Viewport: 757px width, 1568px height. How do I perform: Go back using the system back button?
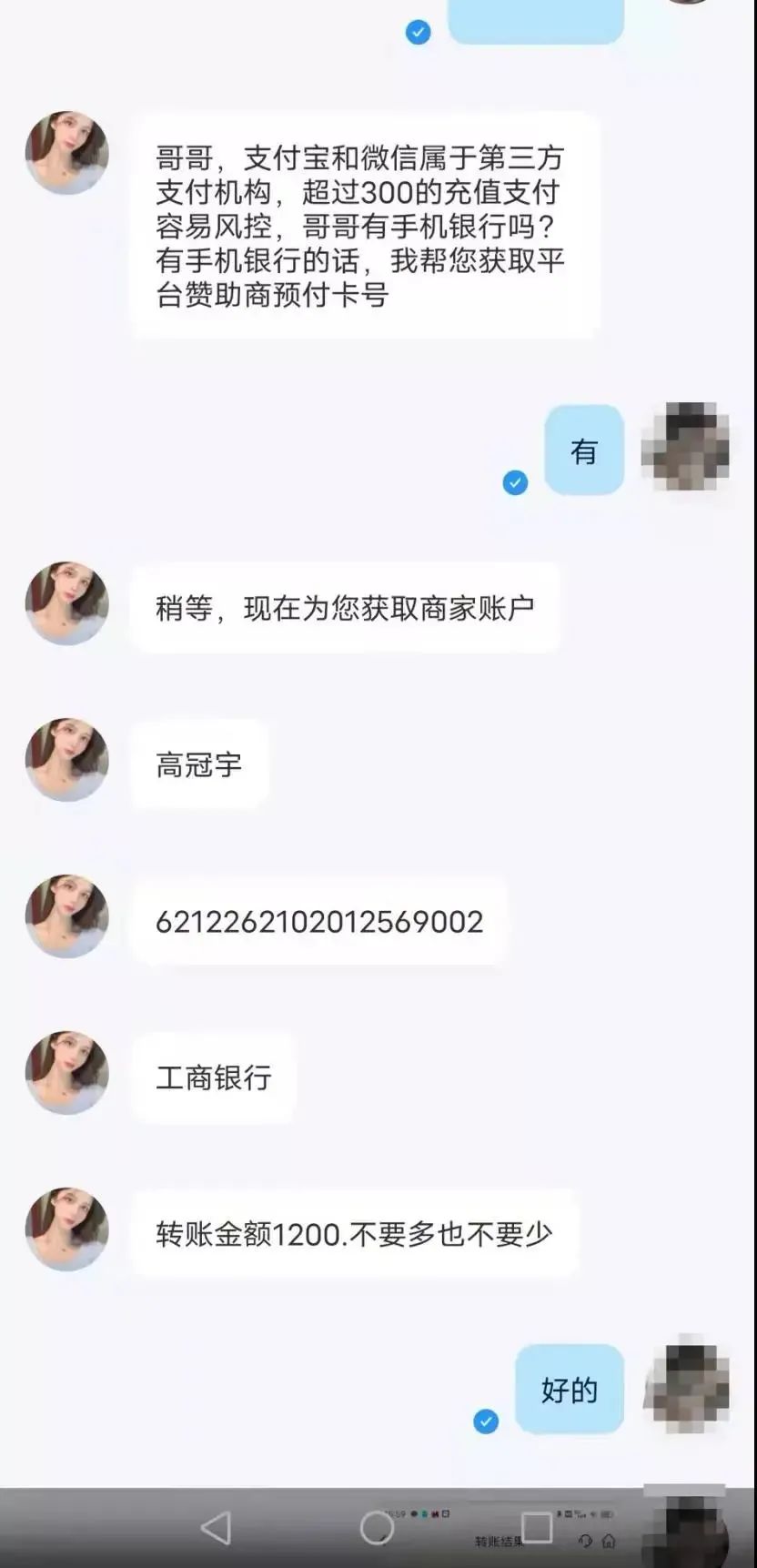(216, 1528)
